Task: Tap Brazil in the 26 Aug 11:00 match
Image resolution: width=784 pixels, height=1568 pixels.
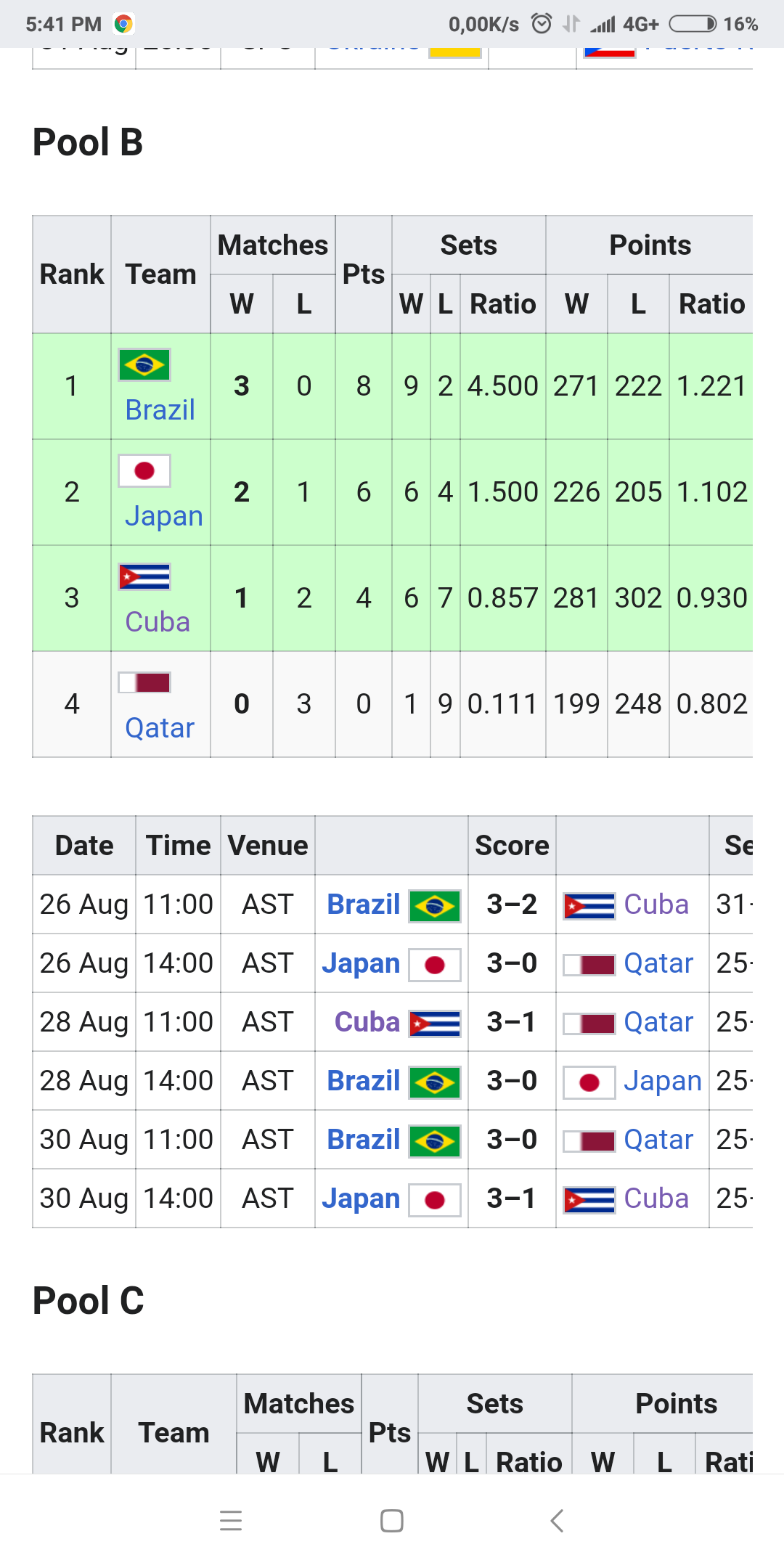Action: pyautogui.click(x=363, y=905)
